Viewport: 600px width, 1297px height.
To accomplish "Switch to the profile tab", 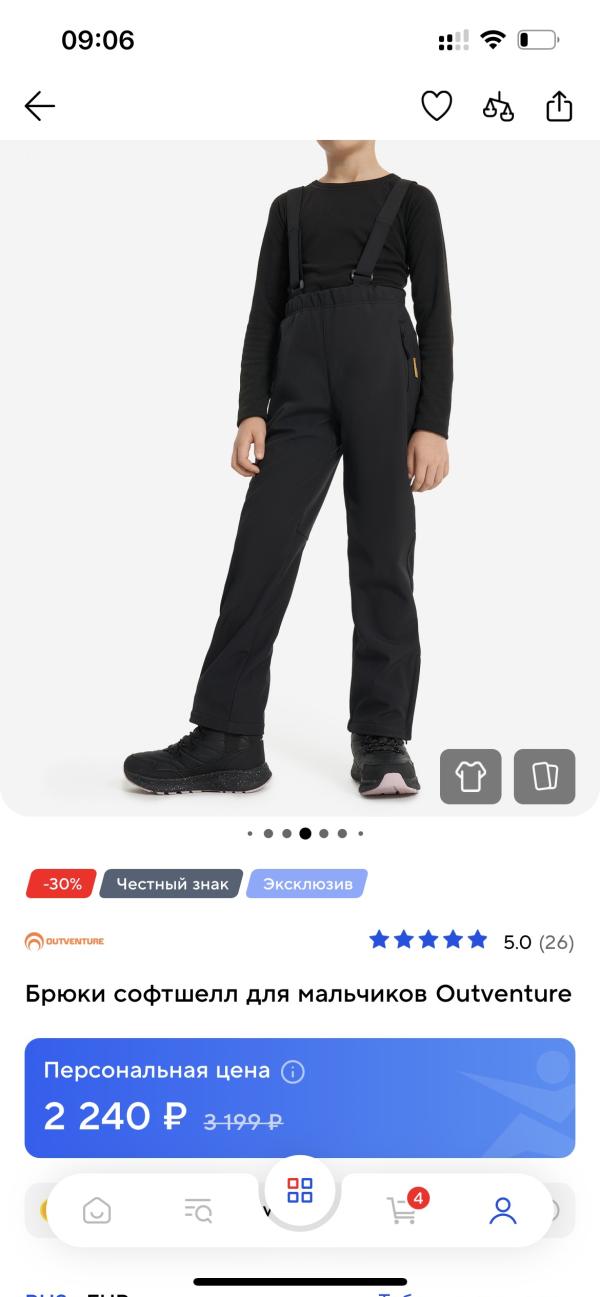I will [503, 1210].
